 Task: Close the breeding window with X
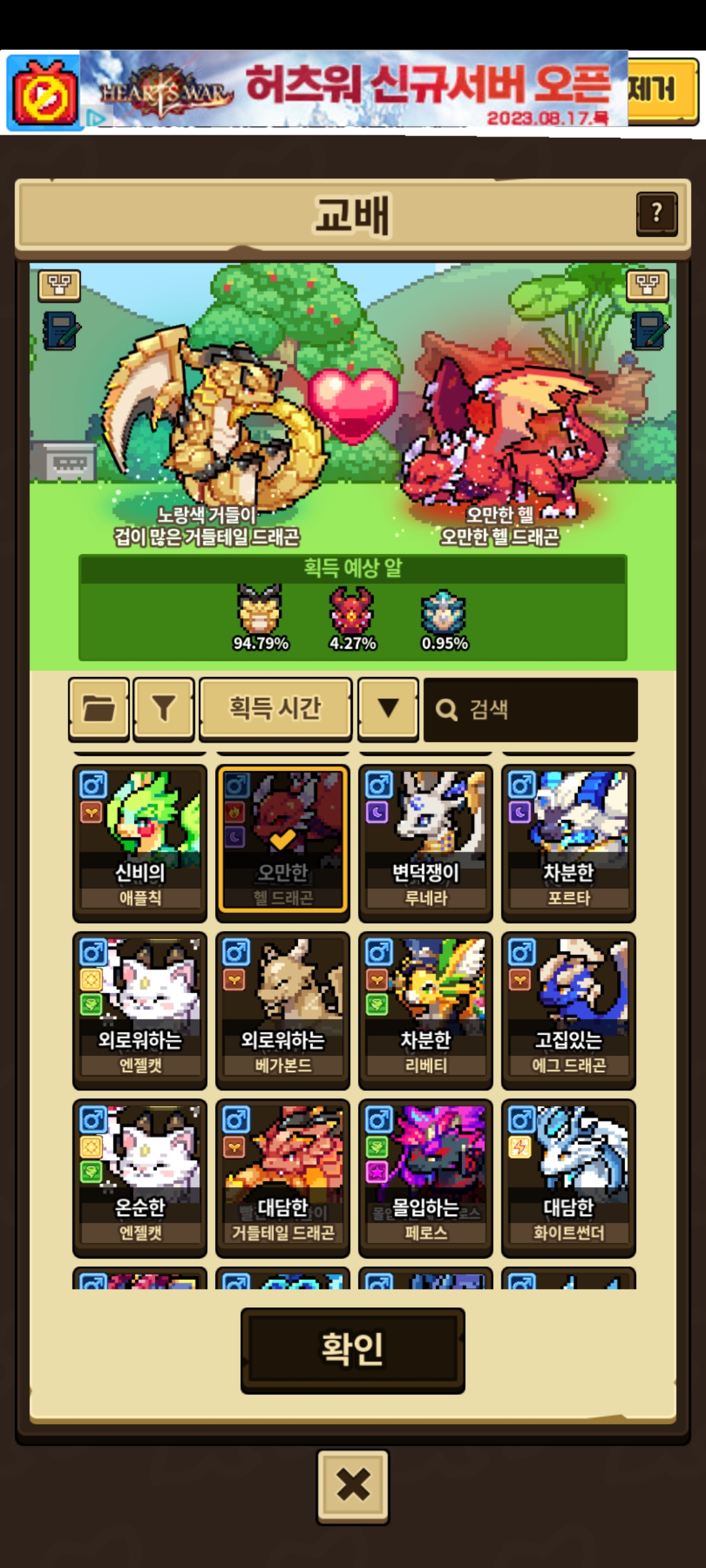[353, 1486]
